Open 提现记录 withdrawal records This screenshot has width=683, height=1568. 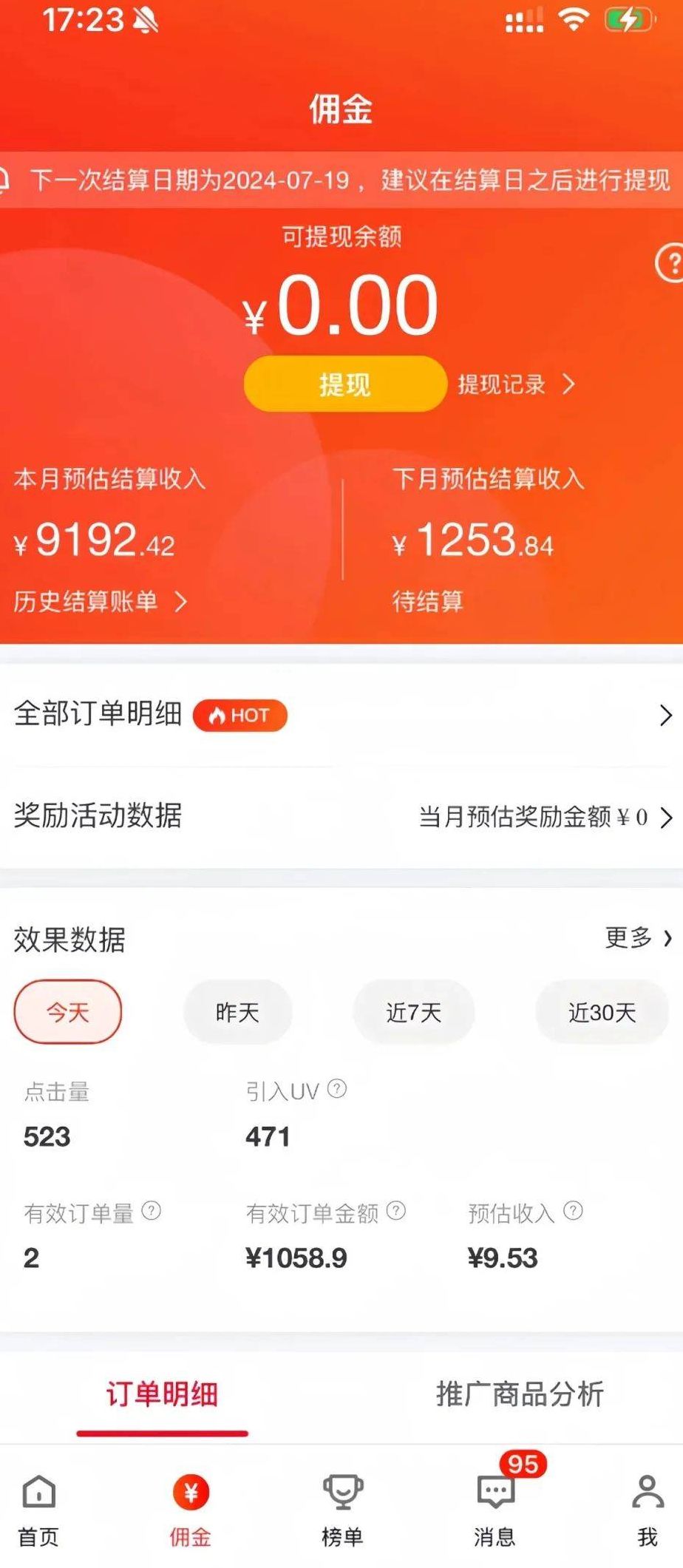click(516, 384)
